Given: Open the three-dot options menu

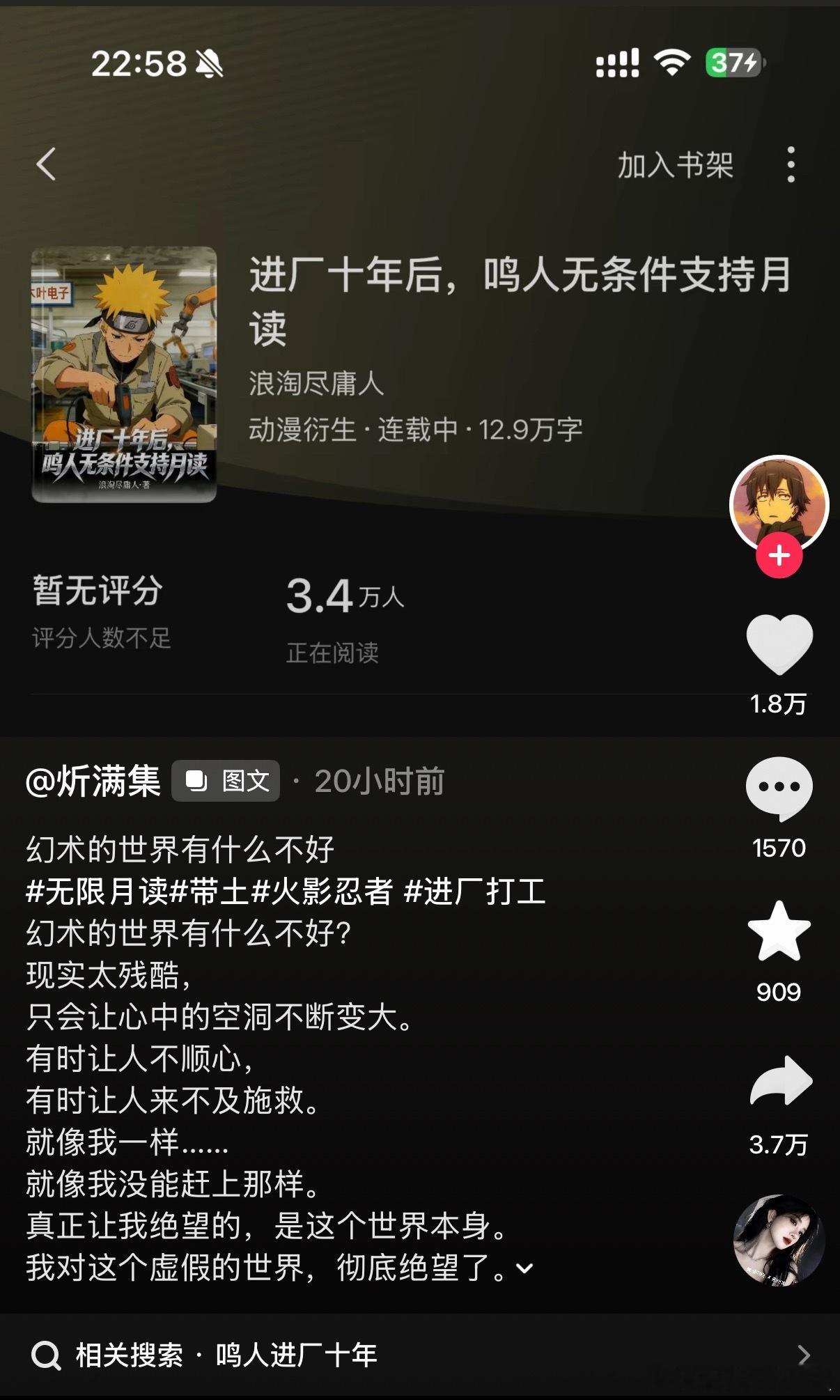Looking at the screenshot, I should pos(791,165).
